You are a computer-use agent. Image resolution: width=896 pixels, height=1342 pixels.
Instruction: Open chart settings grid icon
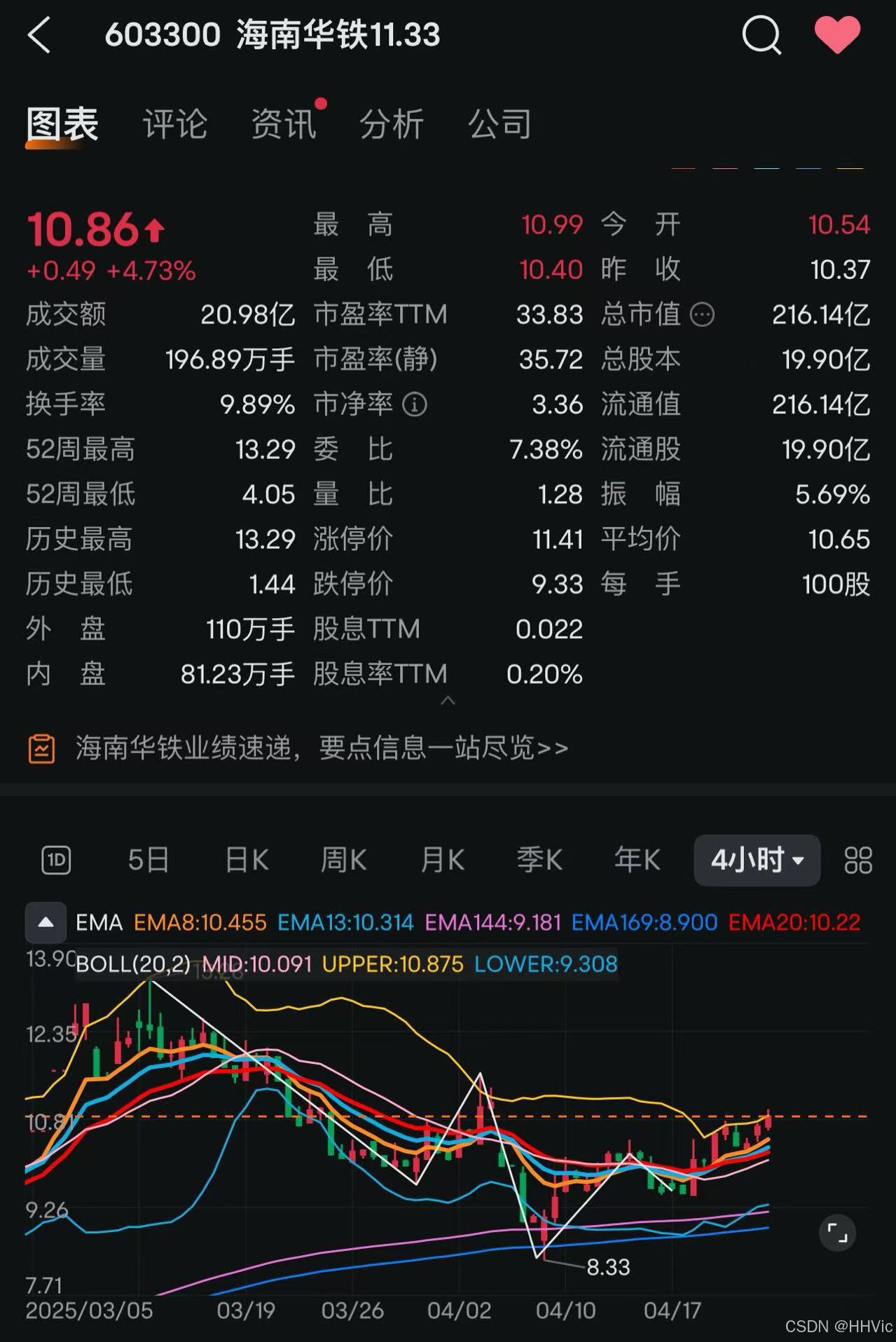(x=858, y=860)
